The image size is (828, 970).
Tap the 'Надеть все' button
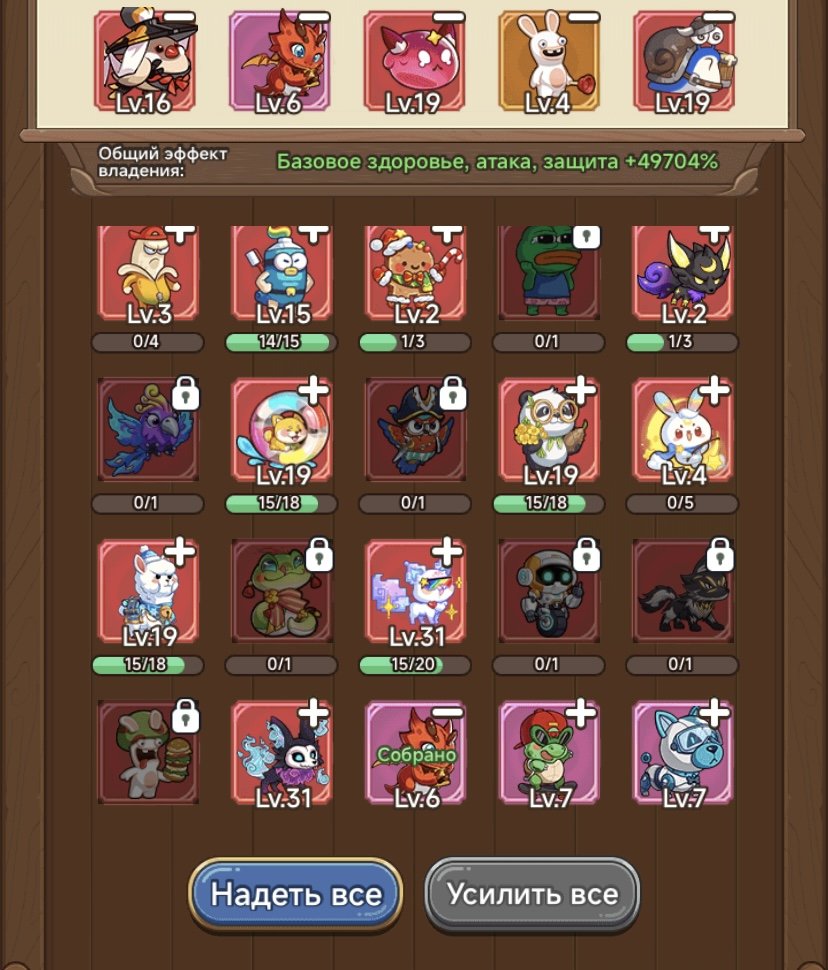[x=295, y=892]
